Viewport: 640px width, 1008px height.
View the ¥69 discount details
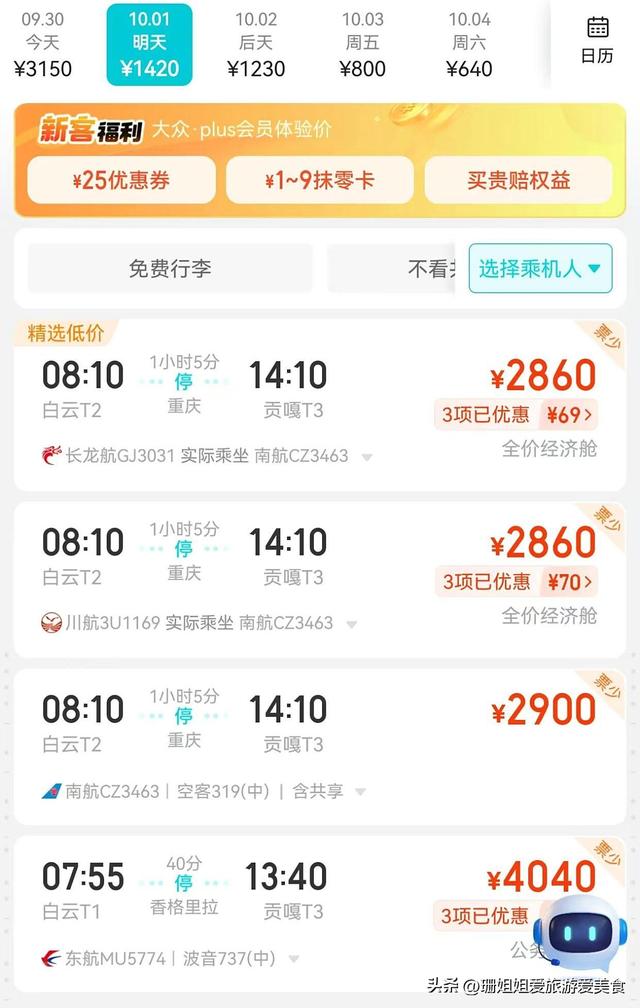coord(569,414)
